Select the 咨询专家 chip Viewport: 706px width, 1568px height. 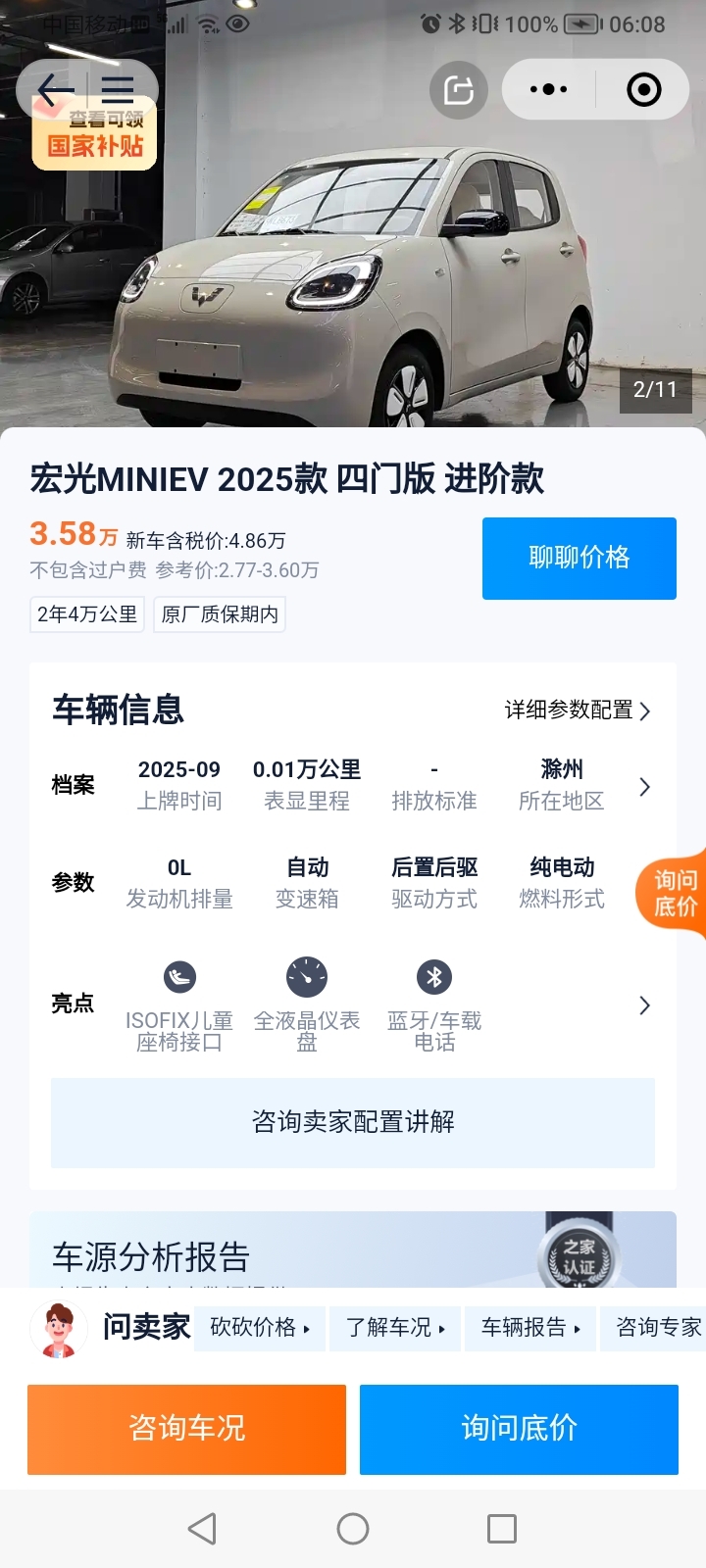[x=657, y=1328]
